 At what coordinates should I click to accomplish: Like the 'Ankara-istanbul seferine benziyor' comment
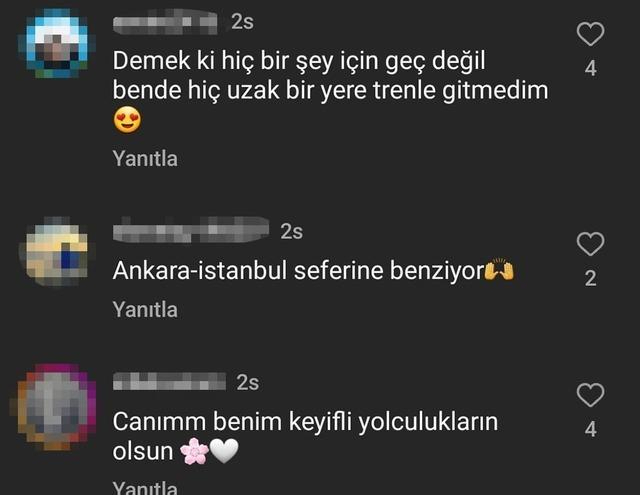point(591,244)
